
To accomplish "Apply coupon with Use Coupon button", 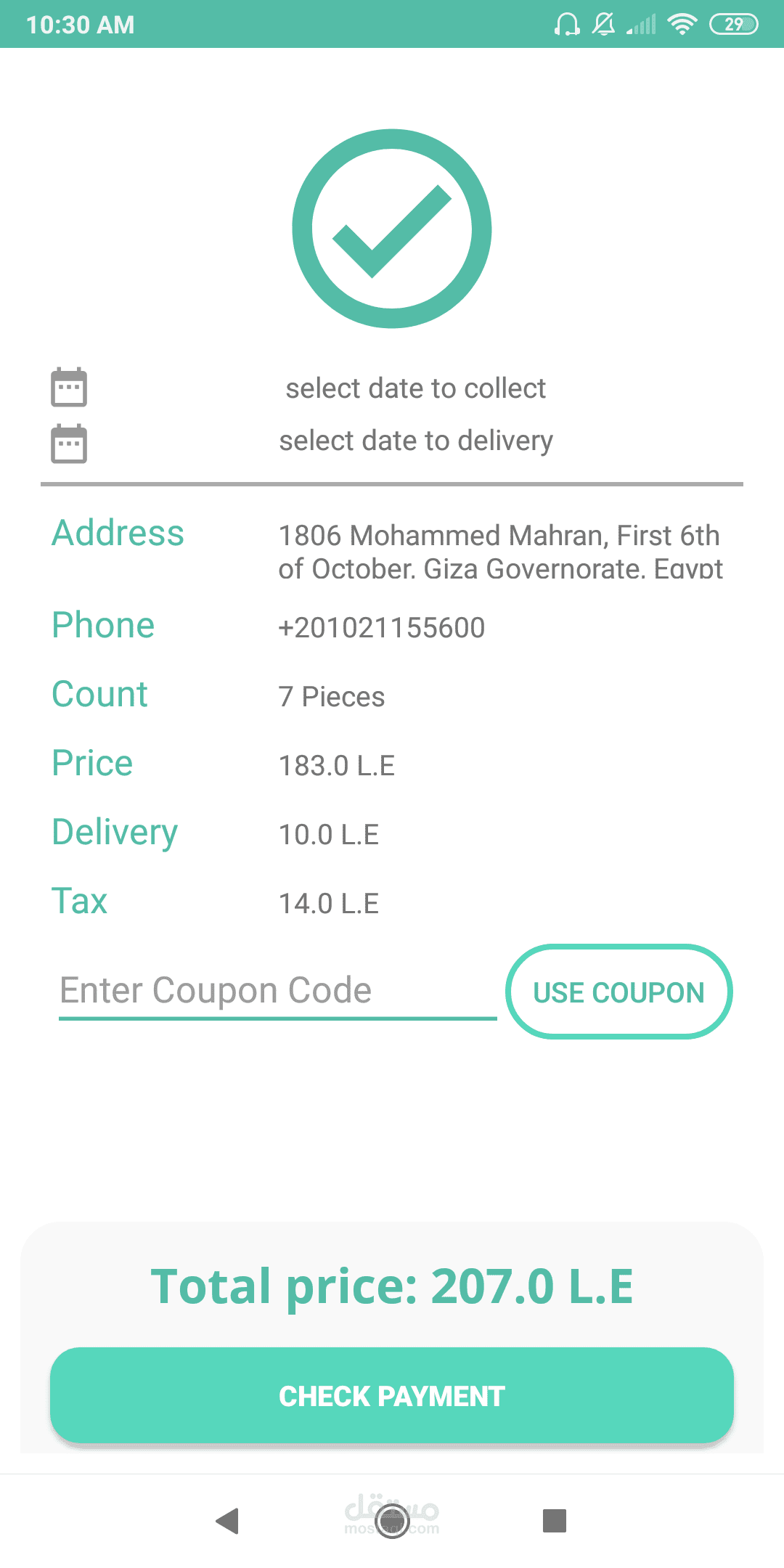I will point(618,992).
